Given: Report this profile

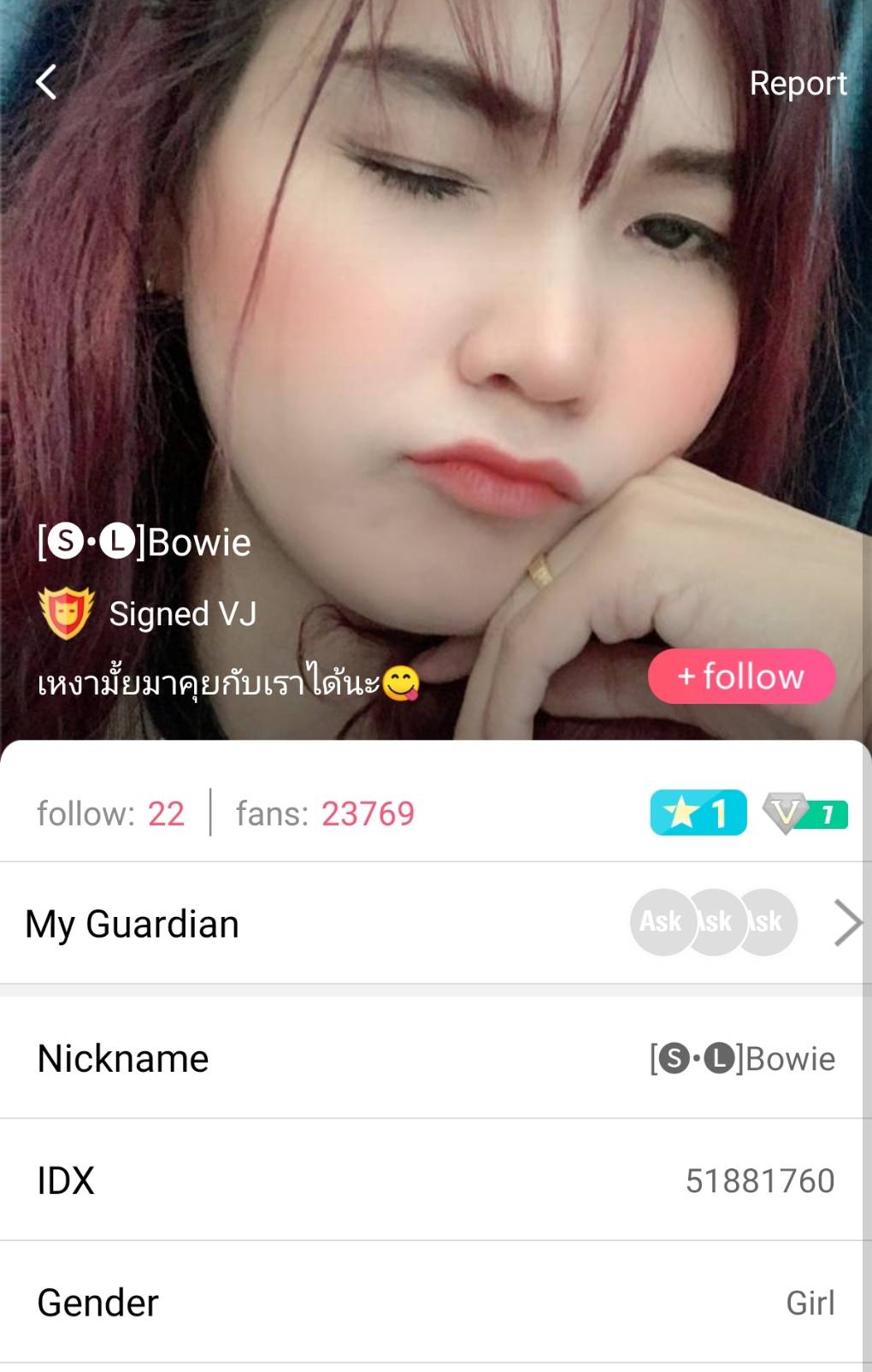Looking at the screenshot, I should click(x=797, y=83).
